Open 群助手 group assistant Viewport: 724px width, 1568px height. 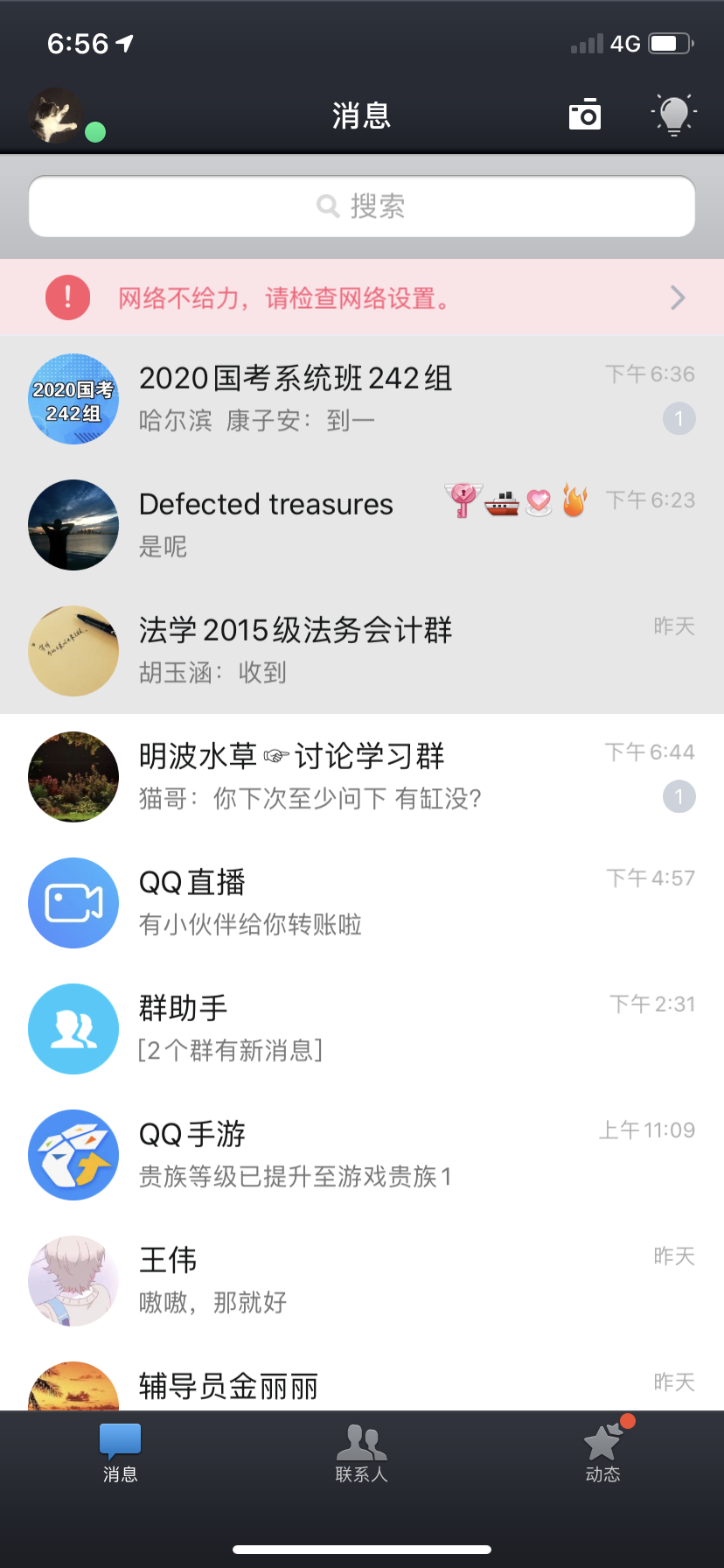[362, 1029]
